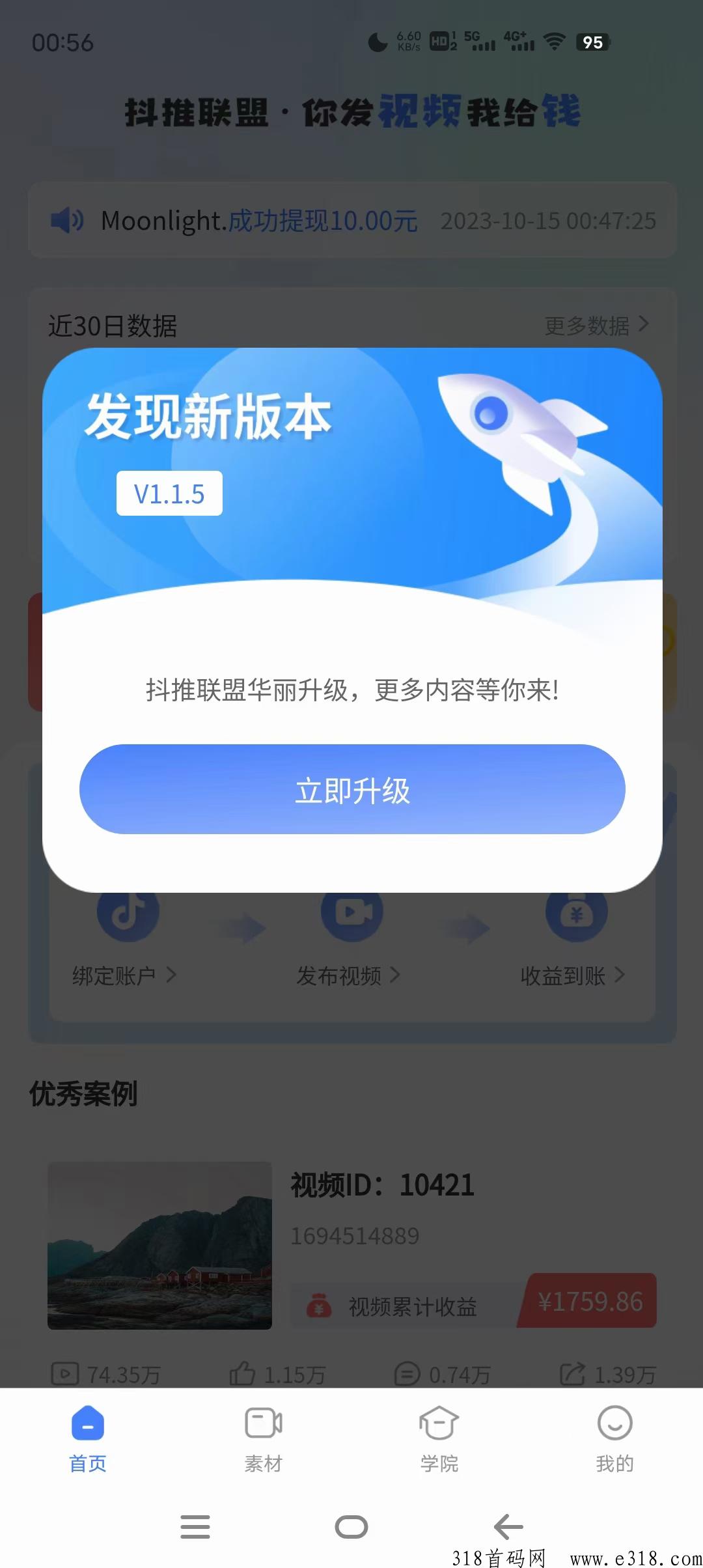
Task: Open 更多数据 for 30-day stats
Action: [596, 325]
